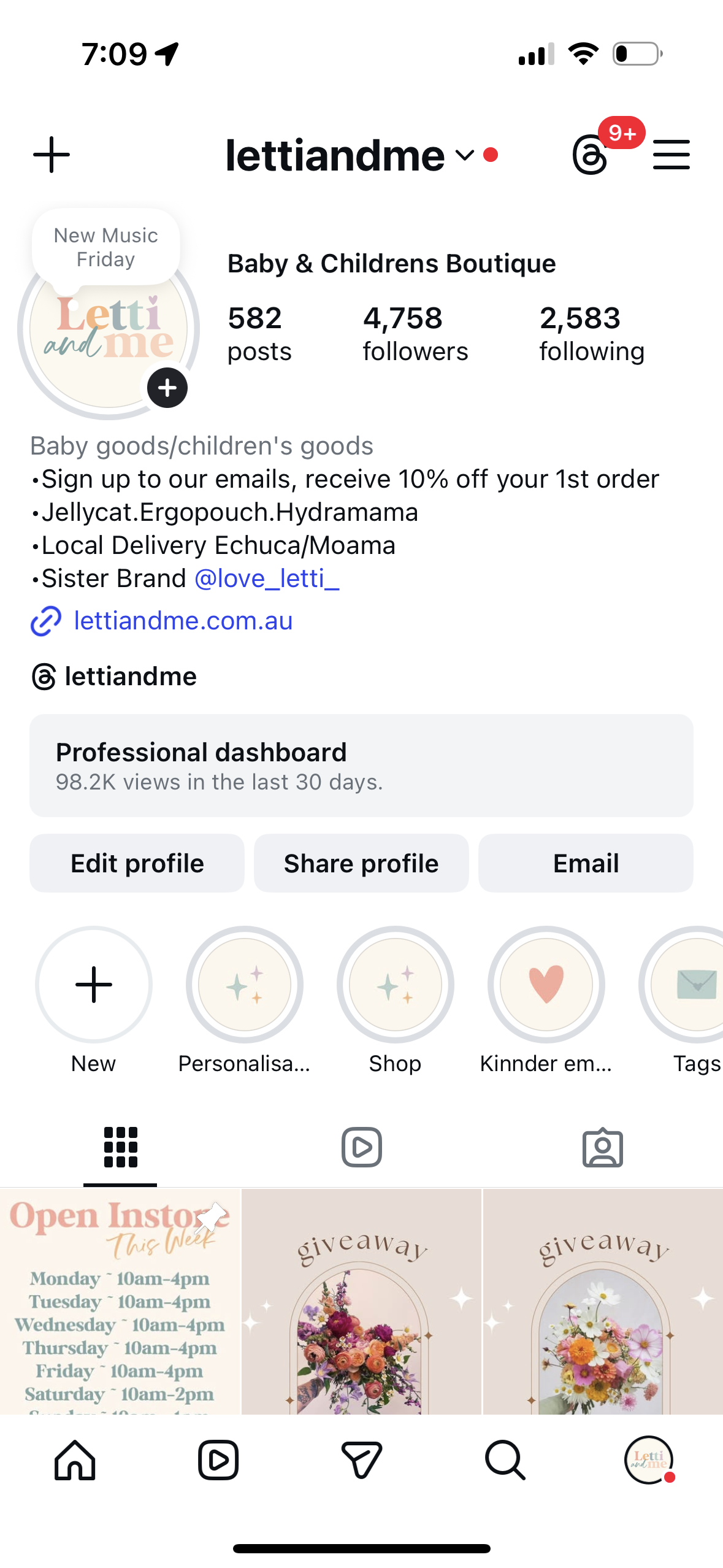View the 4,758 followers list
723x1568 pixels.
pos(415,334)
